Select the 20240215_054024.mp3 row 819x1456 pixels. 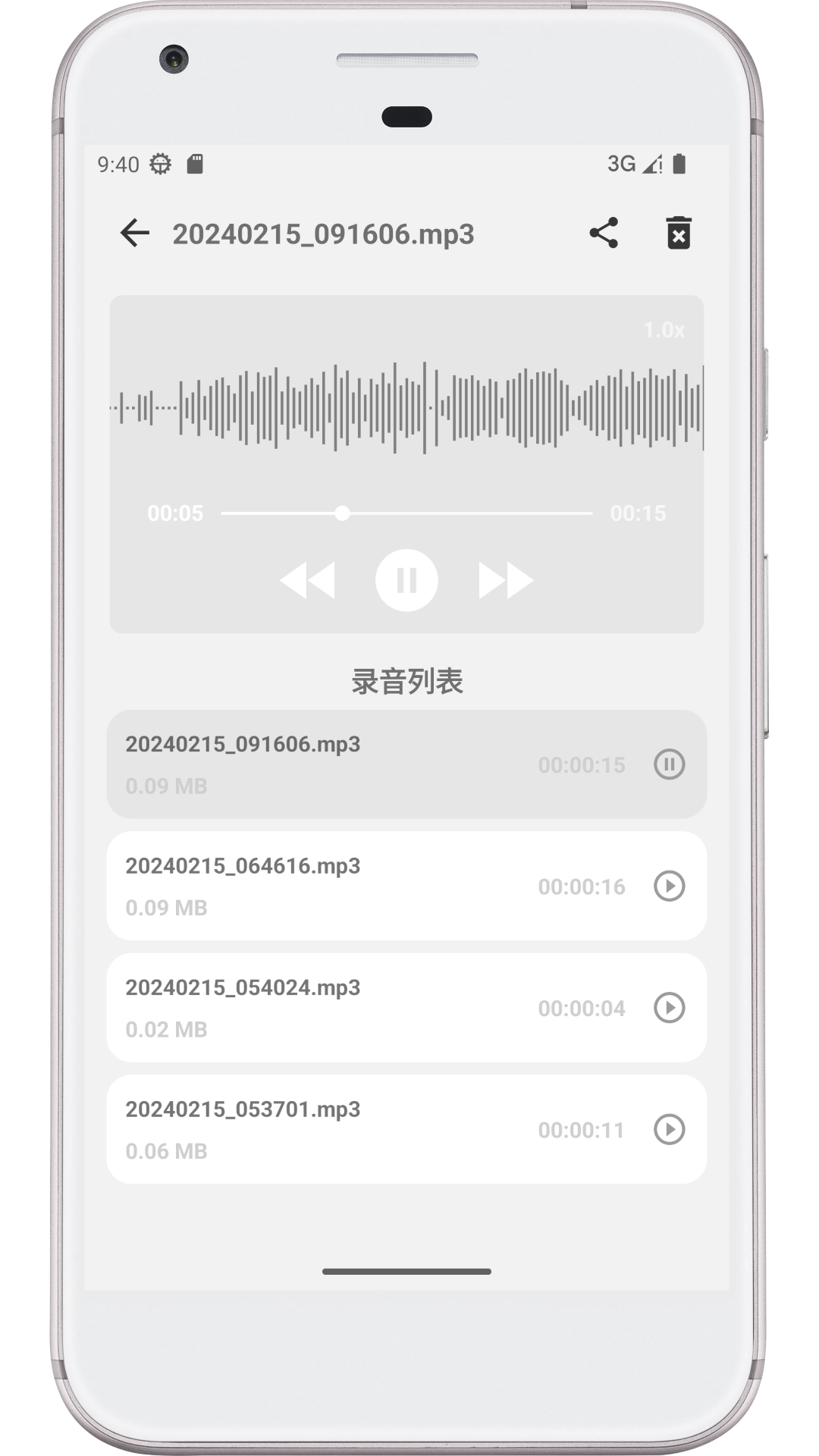318,1008
